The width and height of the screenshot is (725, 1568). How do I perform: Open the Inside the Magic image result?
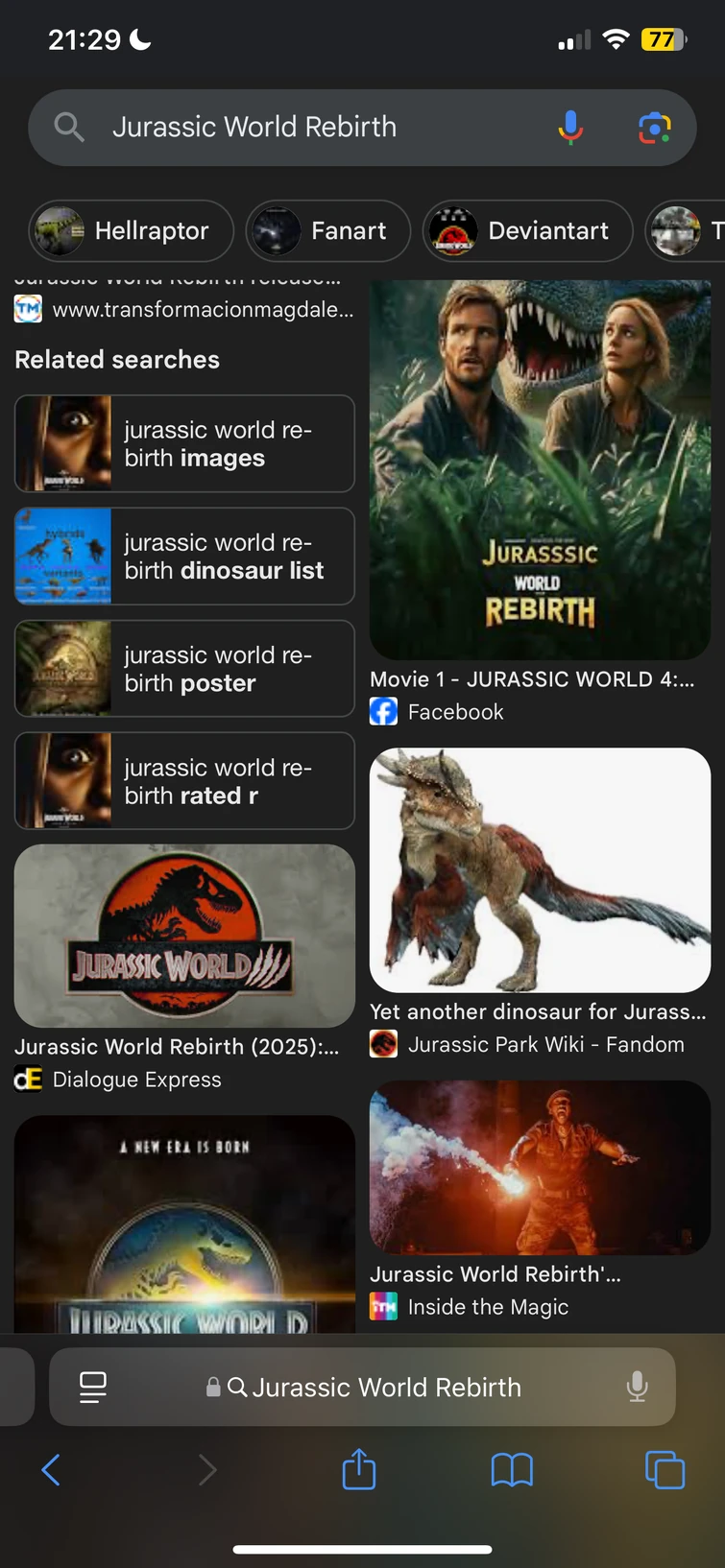(540, 1167)
